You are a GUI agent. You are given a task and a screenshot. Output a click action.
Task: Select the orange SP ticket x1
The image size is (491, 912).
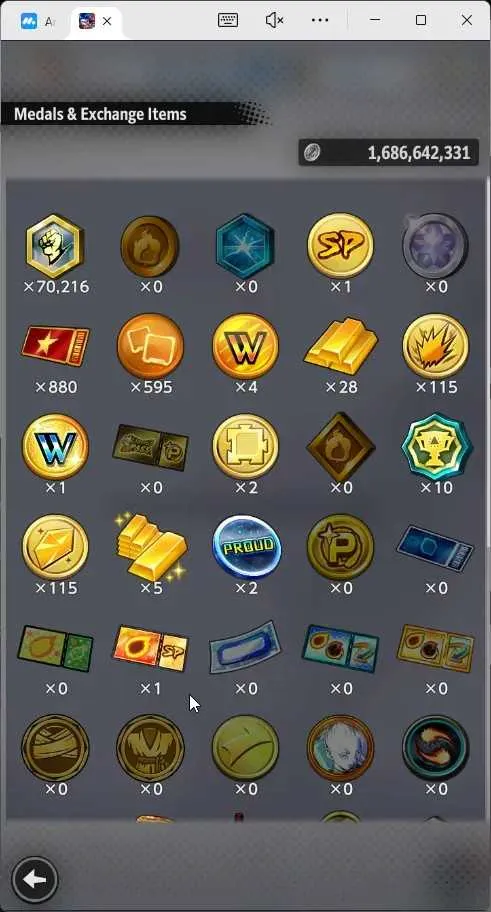151,648
